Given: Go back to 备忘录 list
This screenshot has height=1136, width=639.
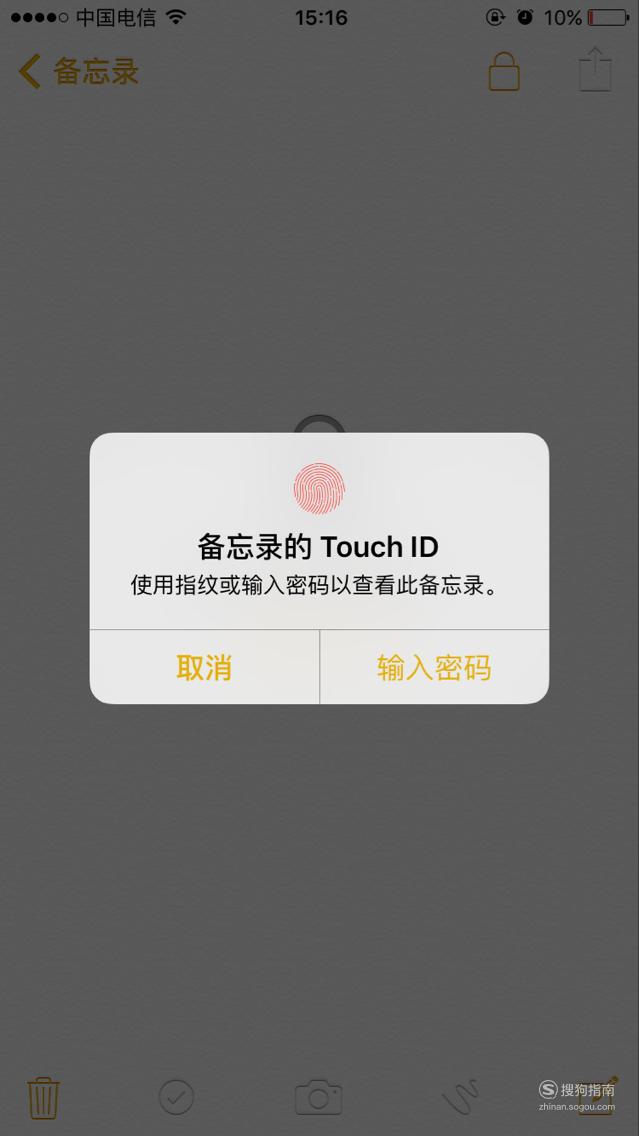Looking at the screenshot, I should 78,72.
